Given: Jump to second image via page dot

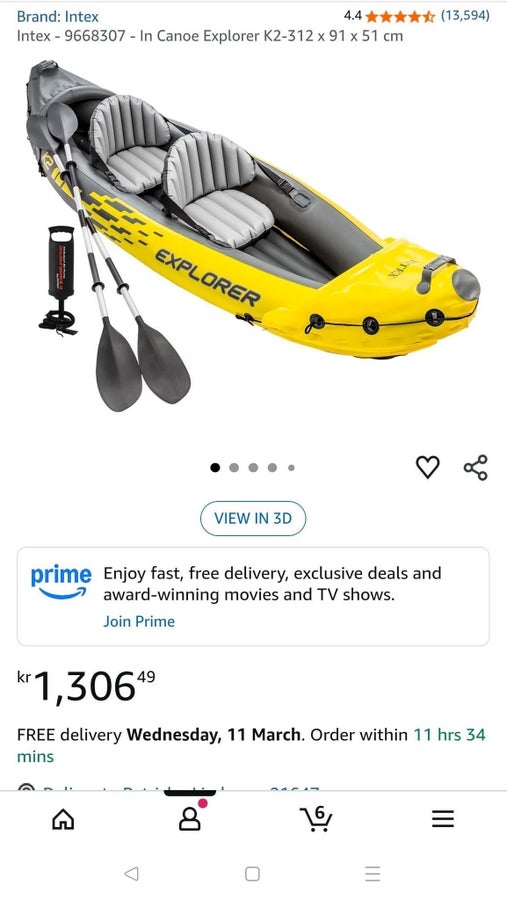Looking at the screenshot, I should (x=234, y=467).
